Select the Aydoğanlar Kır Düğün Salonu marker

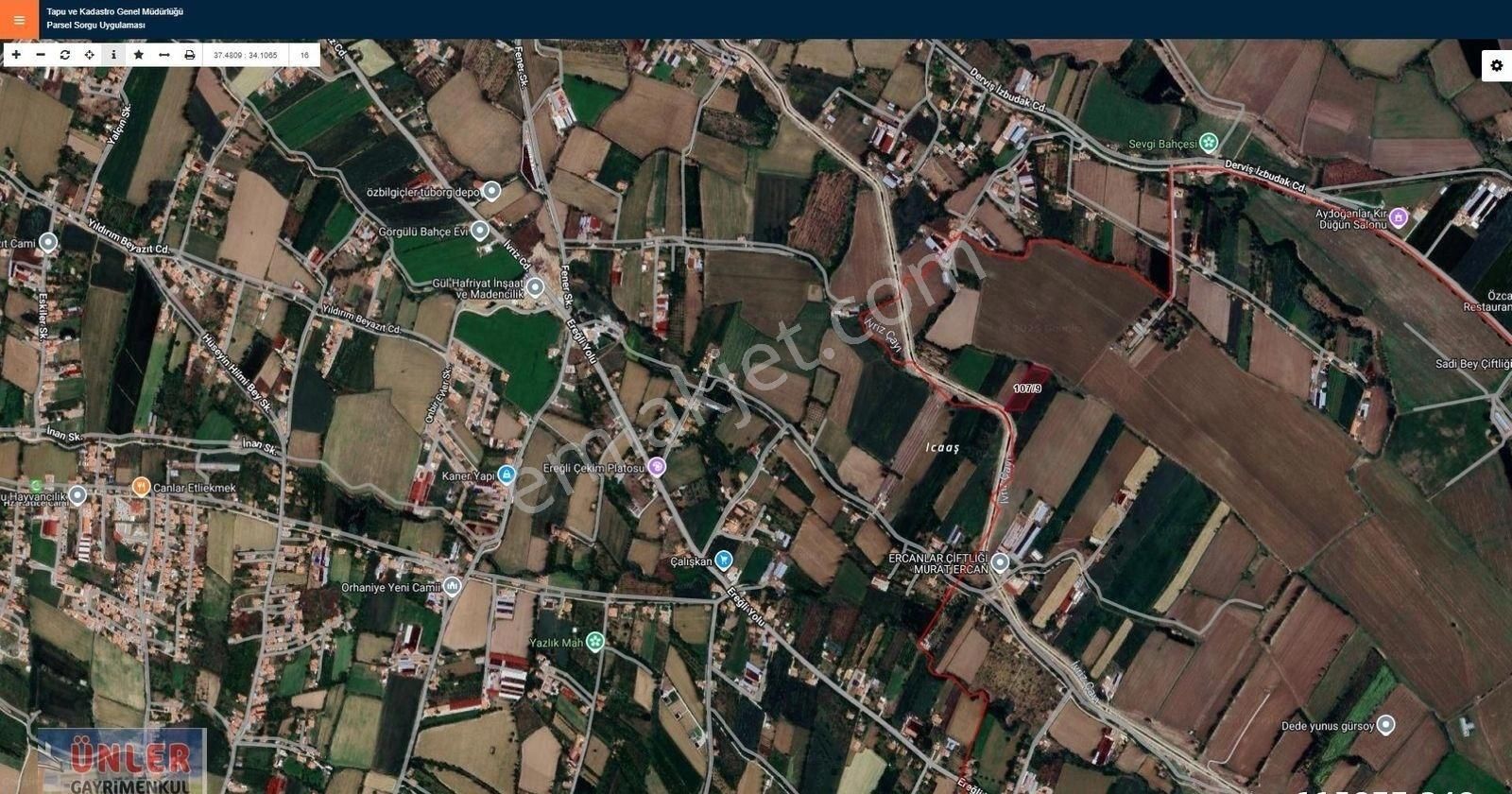coord(1399,218)
